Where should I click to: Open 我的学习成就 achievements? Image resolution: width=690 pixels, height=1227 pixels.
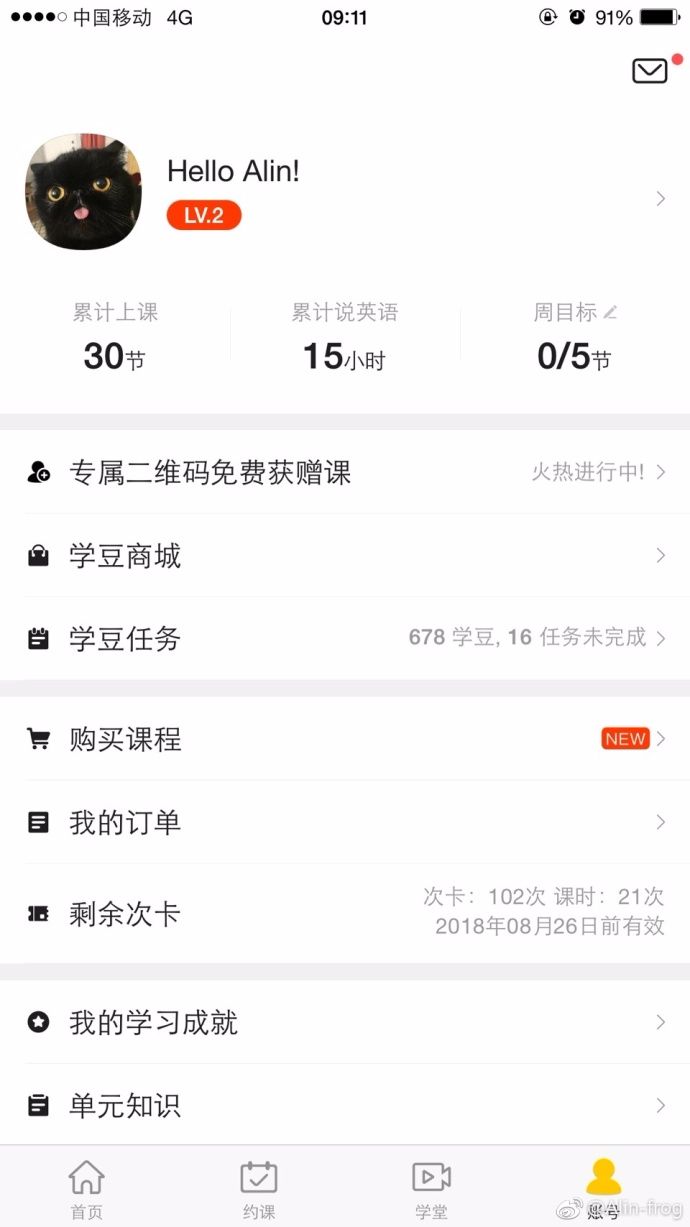coord(345,1022)
